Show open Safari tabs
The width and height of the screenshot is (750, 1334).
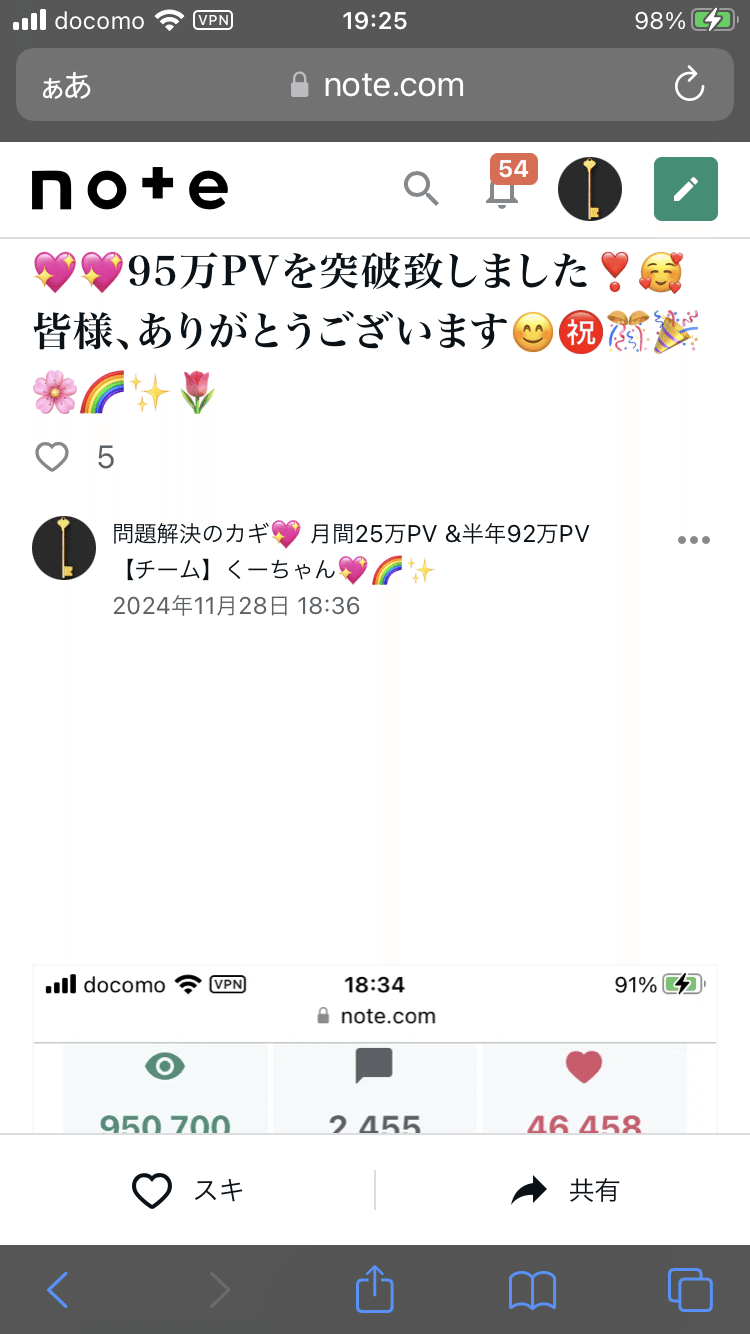(690, 1290)
